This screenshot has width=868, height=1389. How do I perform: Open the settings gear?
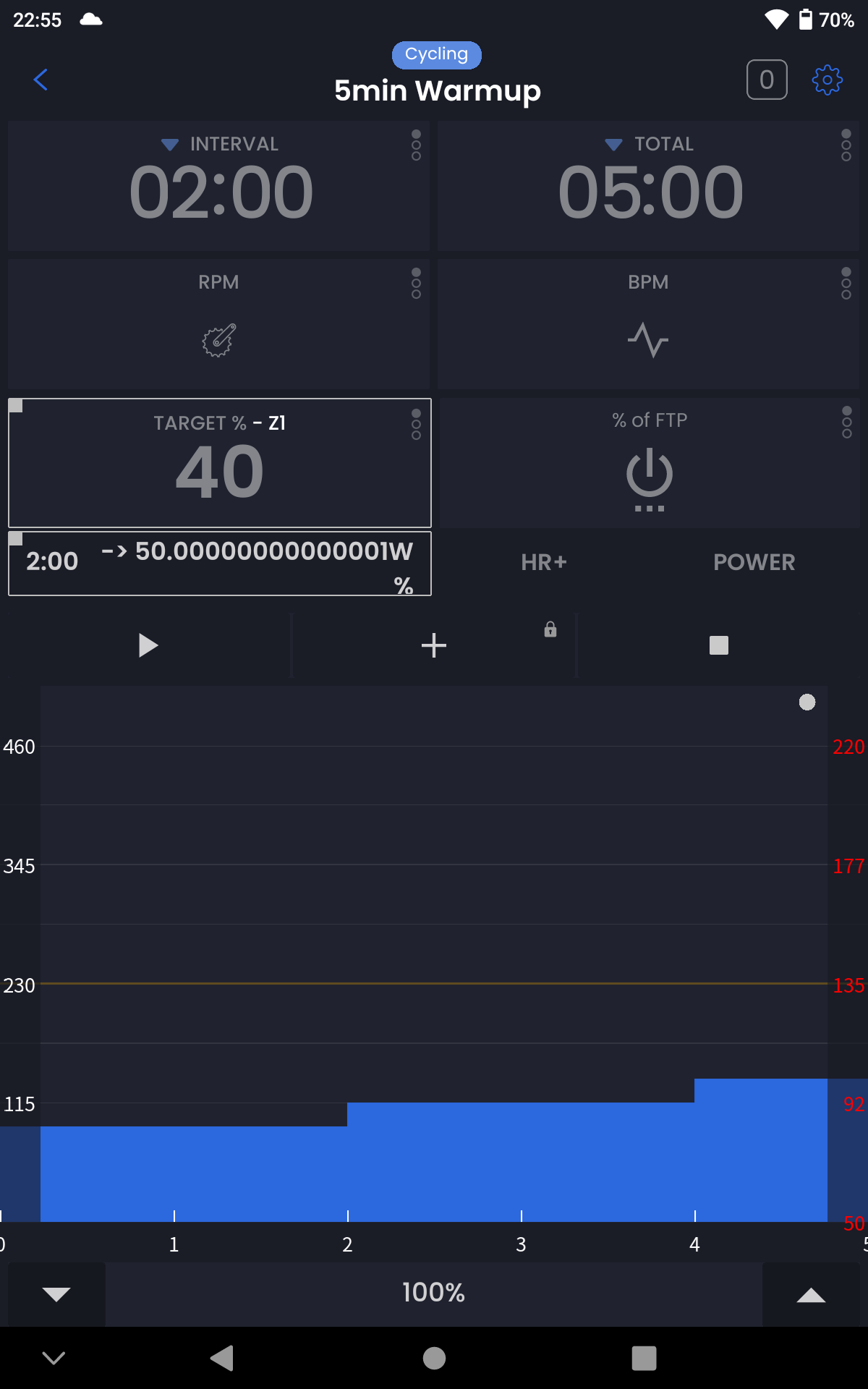[827, 80]
